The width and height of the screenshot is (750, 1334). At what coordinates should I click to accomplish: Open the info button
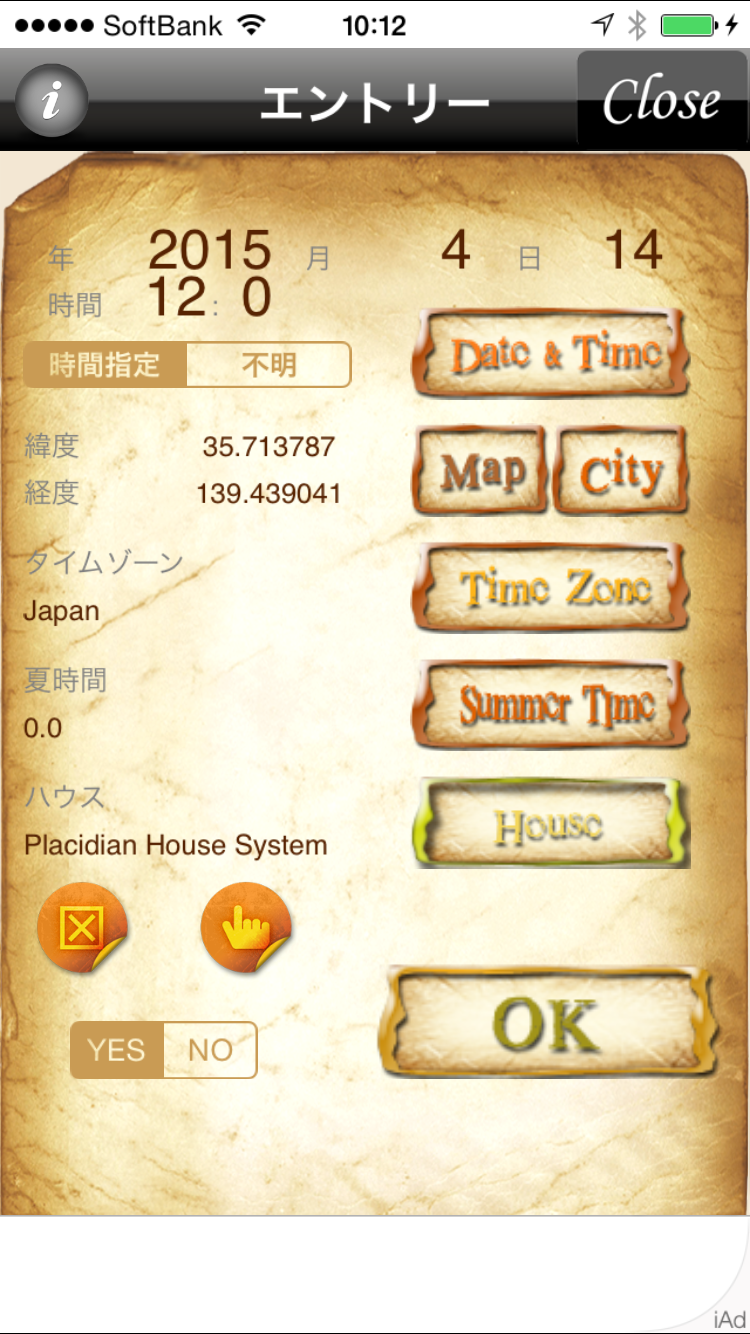(52, 100)
